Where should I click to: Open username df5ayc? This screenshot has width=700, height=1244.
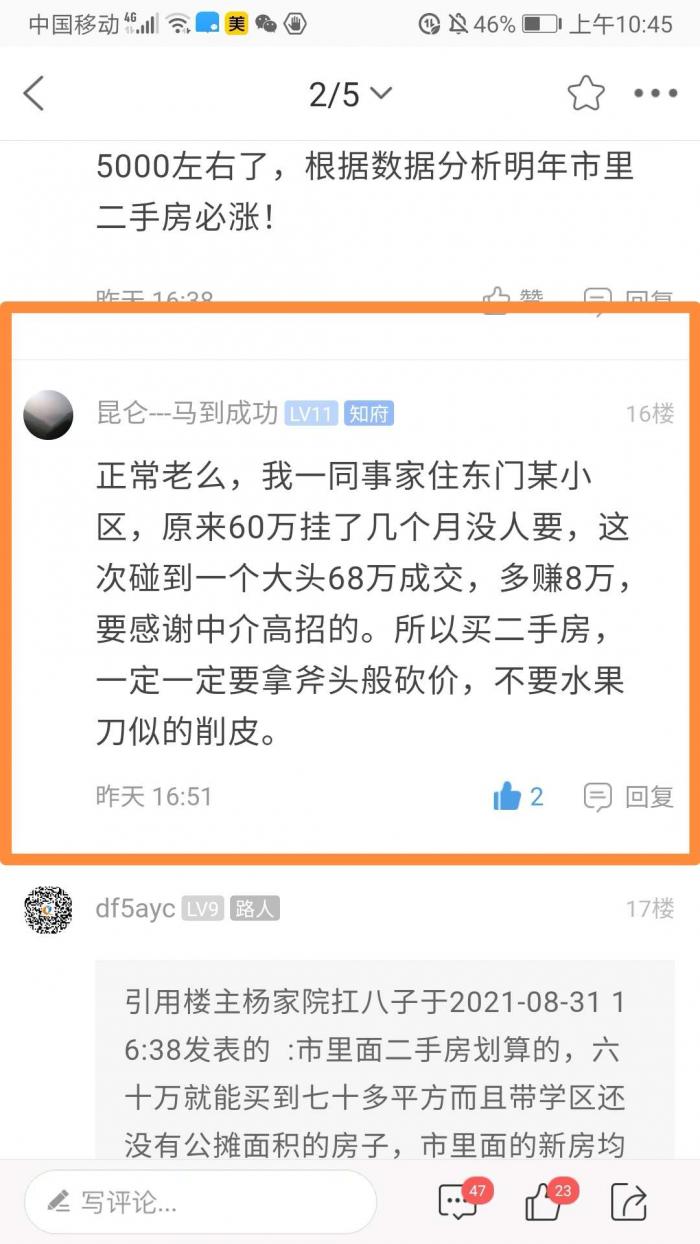click(135, 908)
